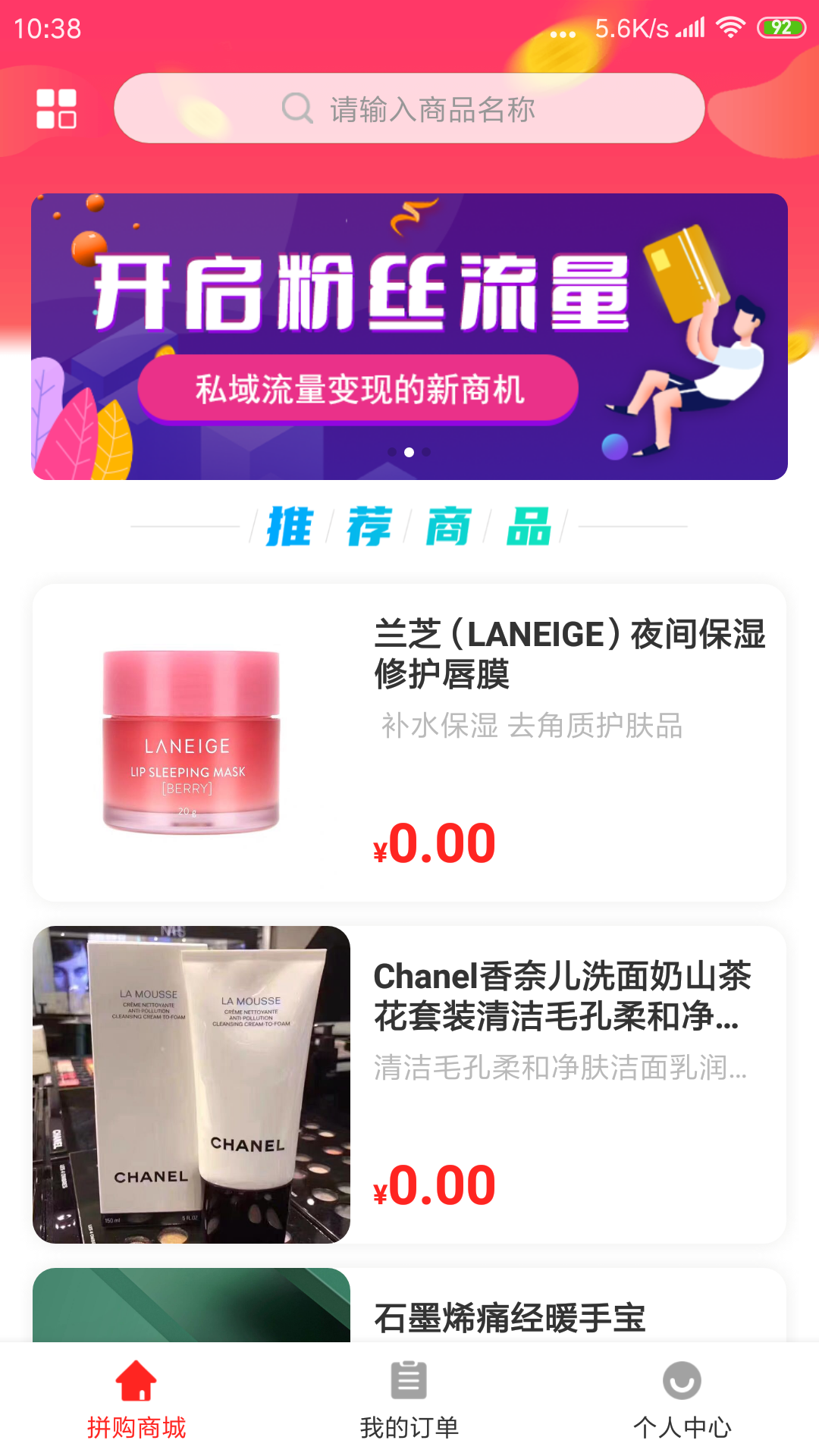Select the third carousel indicator dot

click(427, 453)
